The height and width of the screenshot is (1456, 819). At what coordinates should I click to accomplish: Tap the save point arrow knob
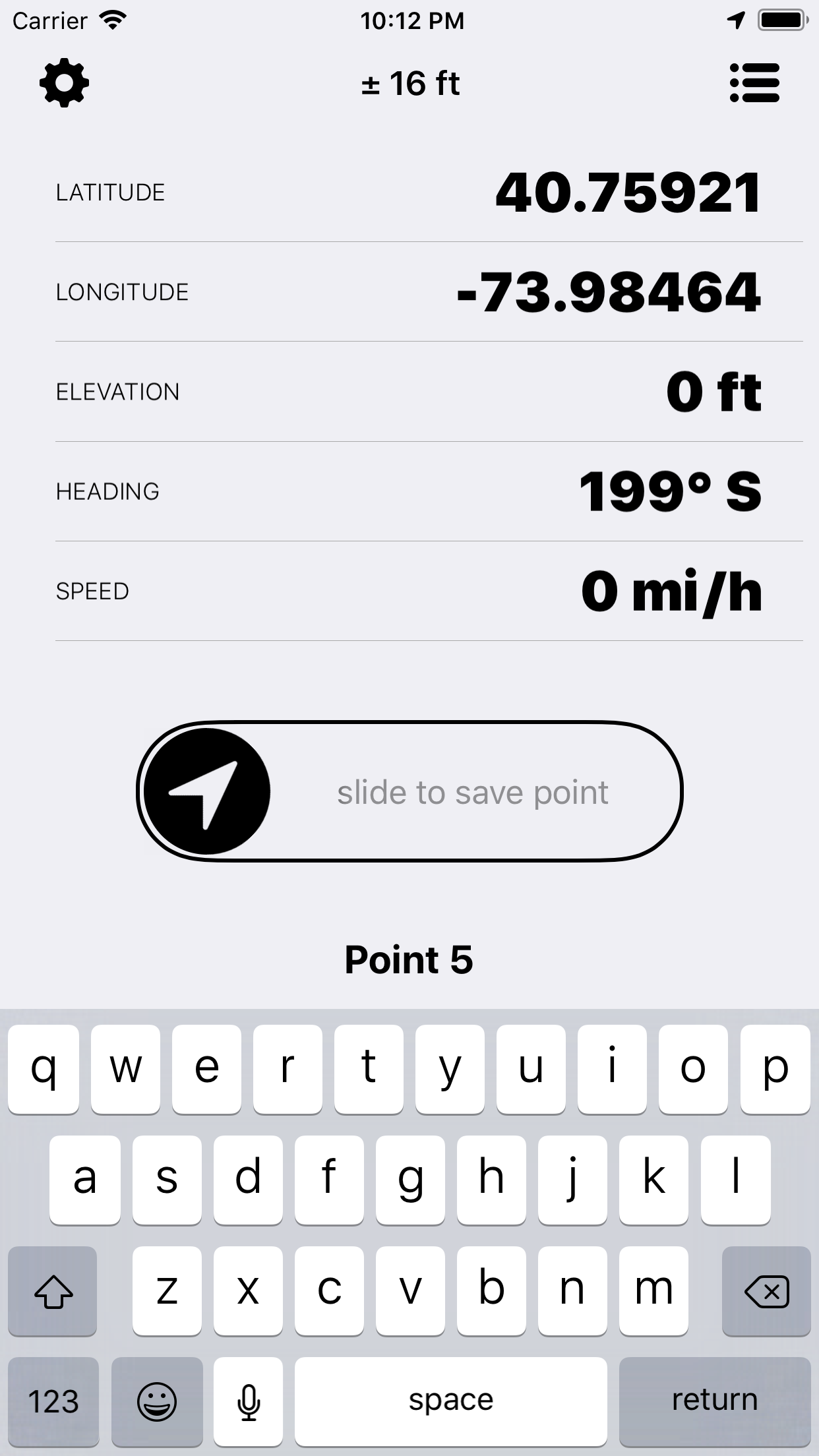(207, 791)
